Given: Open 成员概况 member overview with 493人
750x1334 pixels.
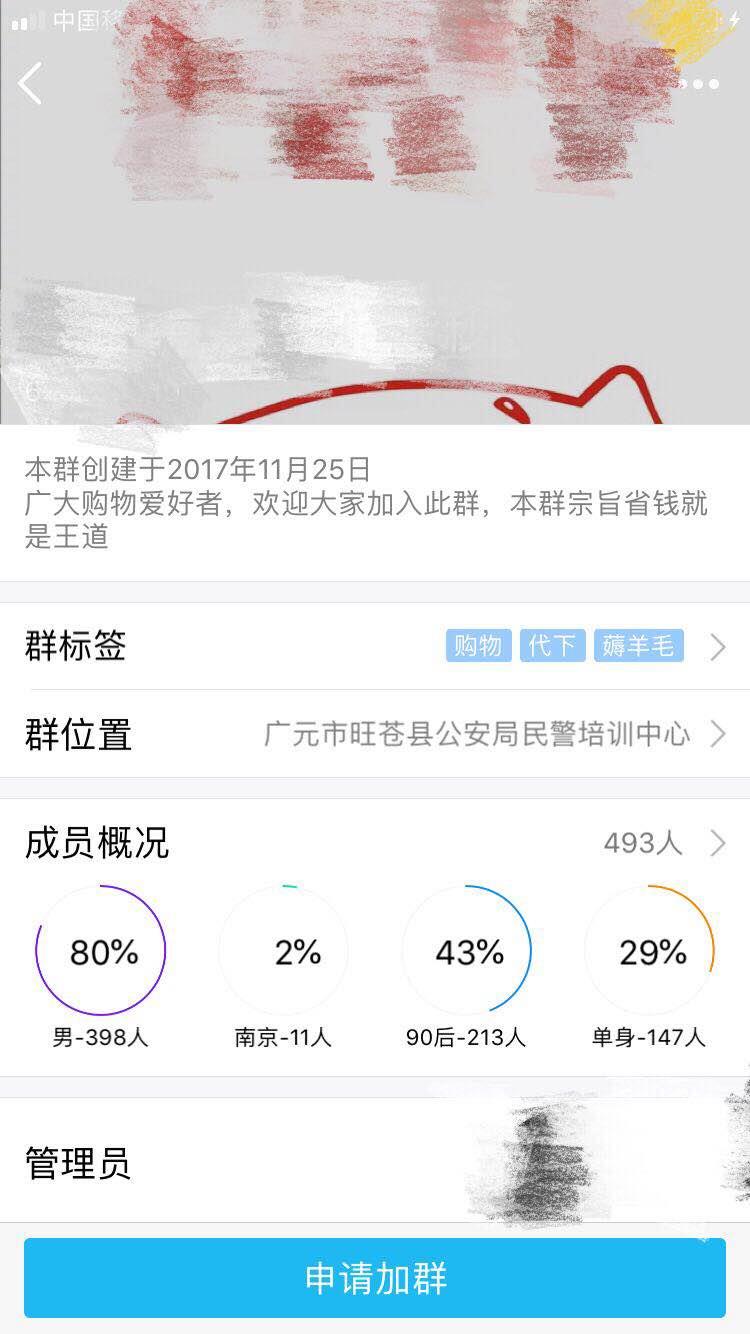Looking at the screenshot, I should 375,843.
